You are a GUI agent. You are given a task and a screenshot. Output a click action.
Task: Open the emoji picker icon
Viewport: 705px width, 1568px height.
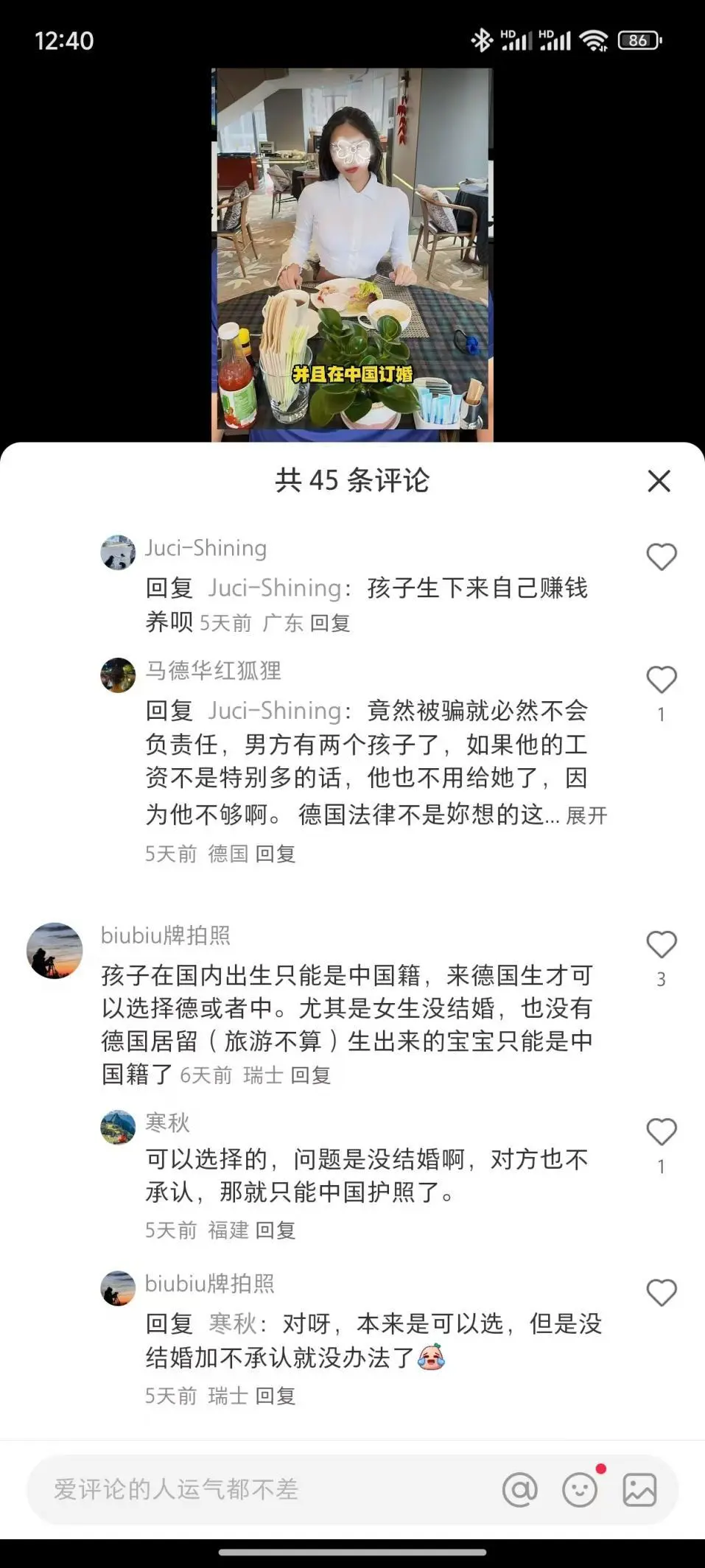[x=580, y=1490]
